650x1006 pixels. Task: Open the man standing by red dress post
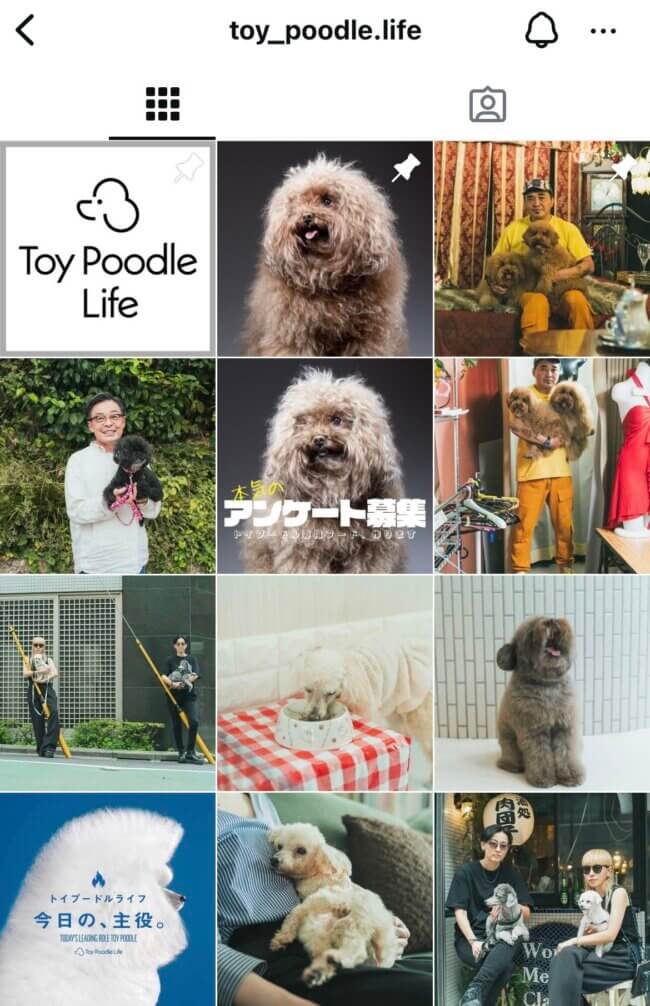pyautogui.click(x=542, y=466)
